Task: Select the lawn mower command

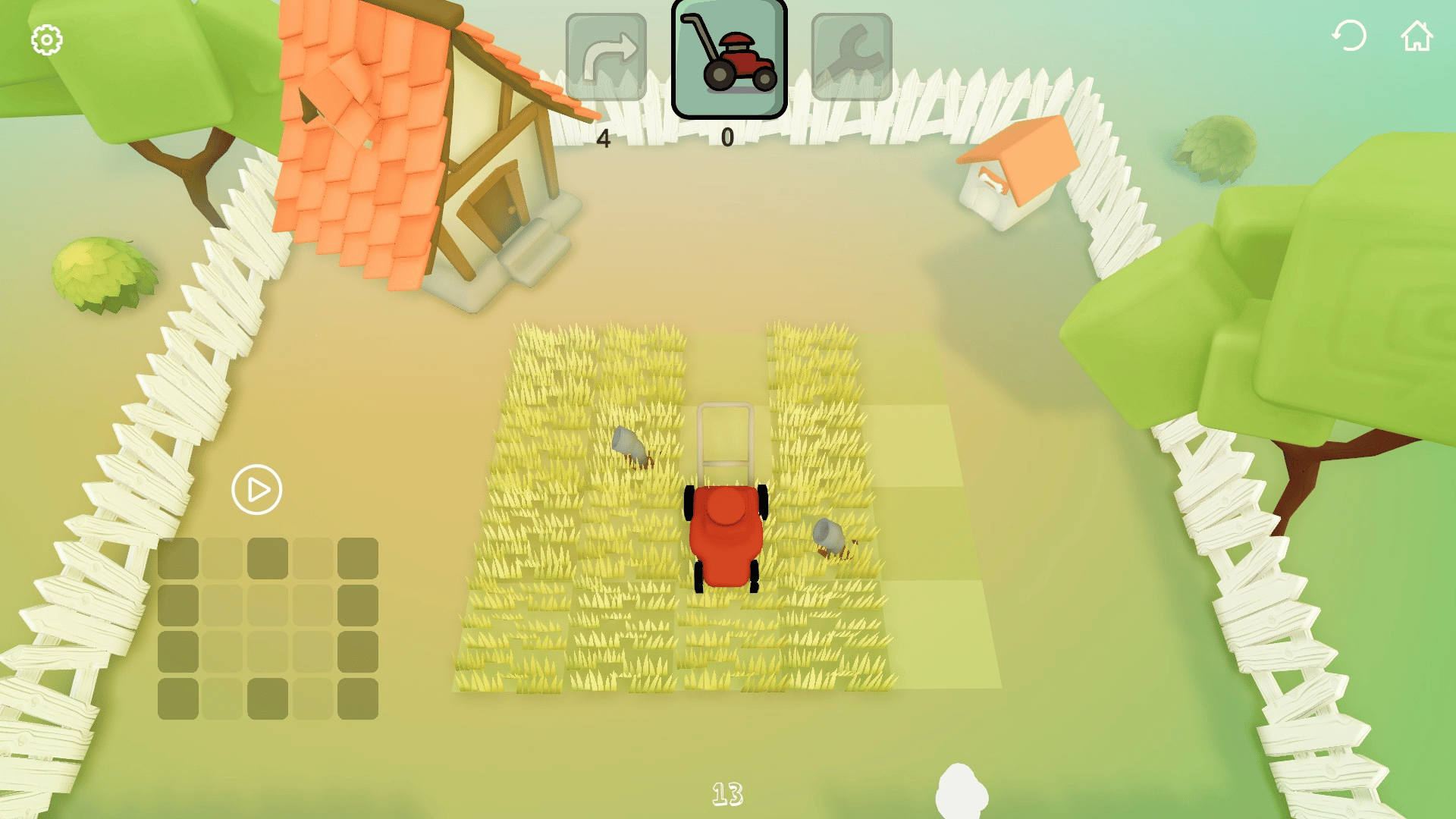Action: click(x=729, y=59)
